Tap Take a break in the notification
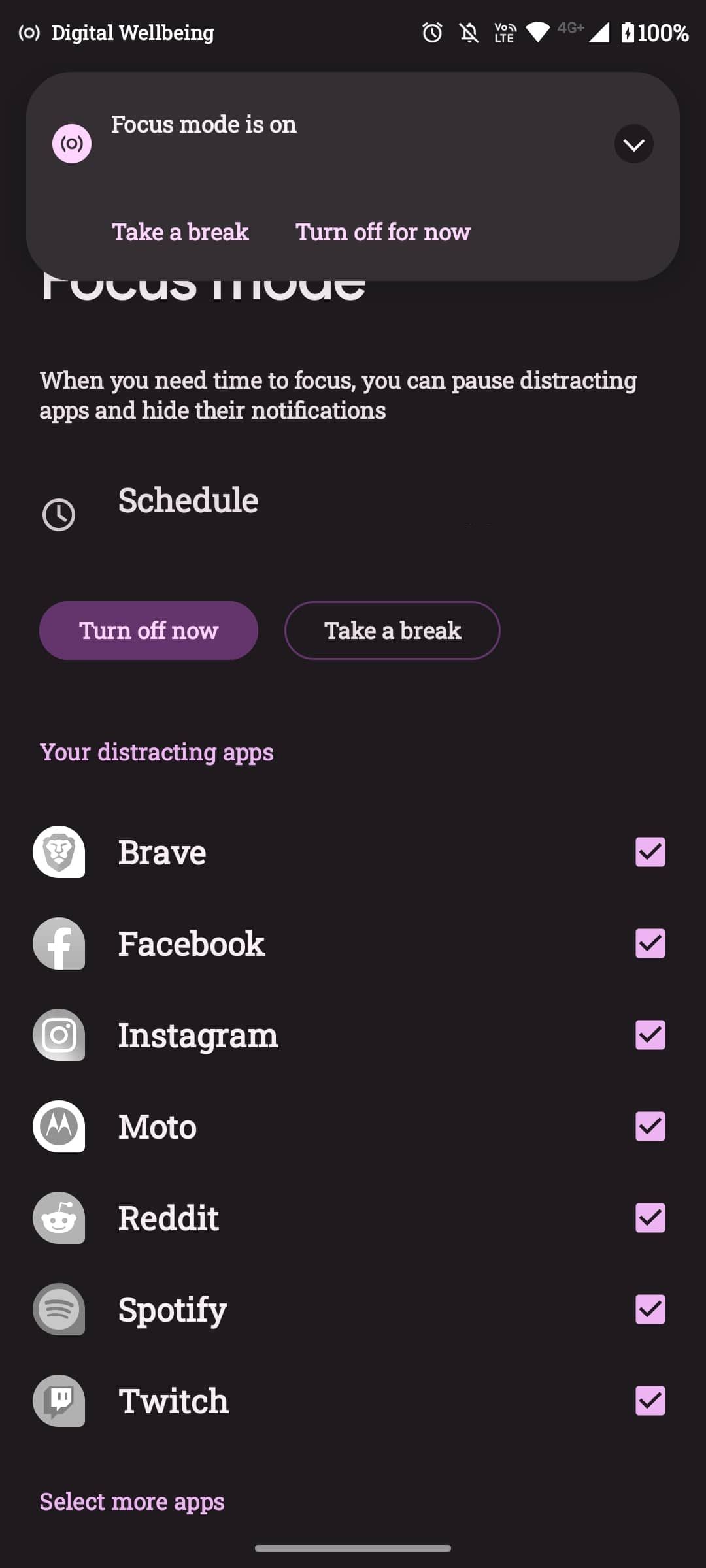Screen dimensions: 706x1568 [180, 232]
